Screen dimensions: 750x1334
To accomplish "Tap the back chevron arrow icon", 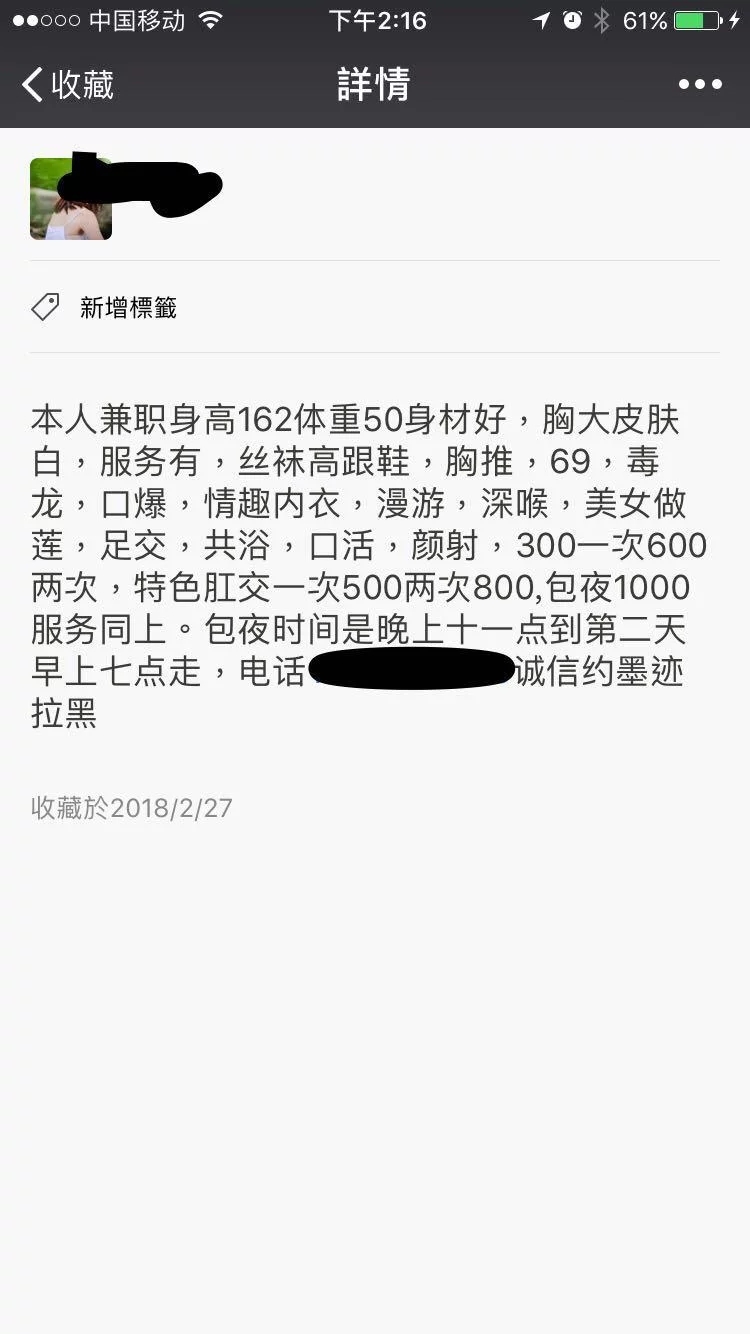I will pyautogui.click(x=32, y=85).
